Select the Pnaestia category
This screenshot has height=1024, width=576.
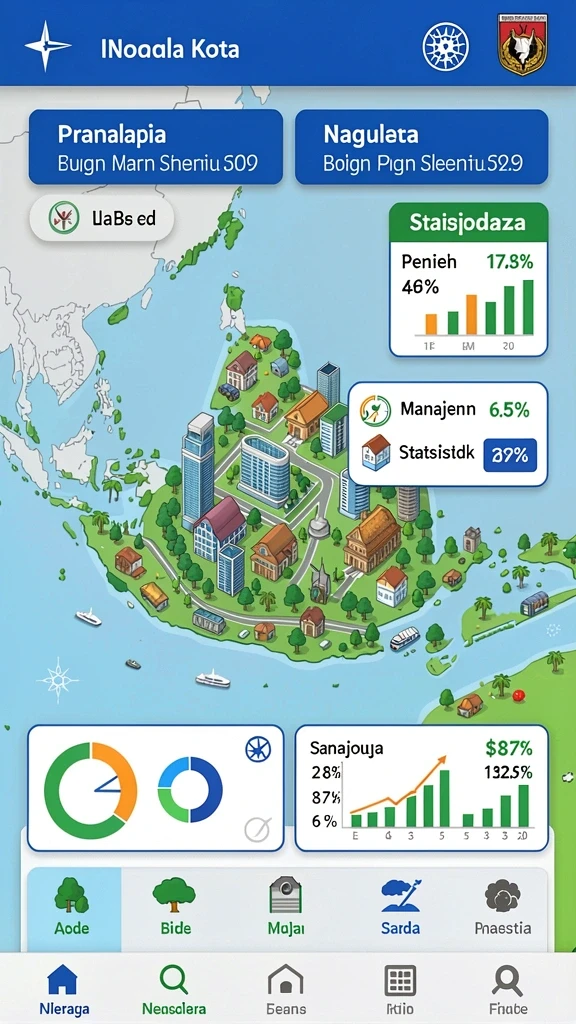pos(502,909)
